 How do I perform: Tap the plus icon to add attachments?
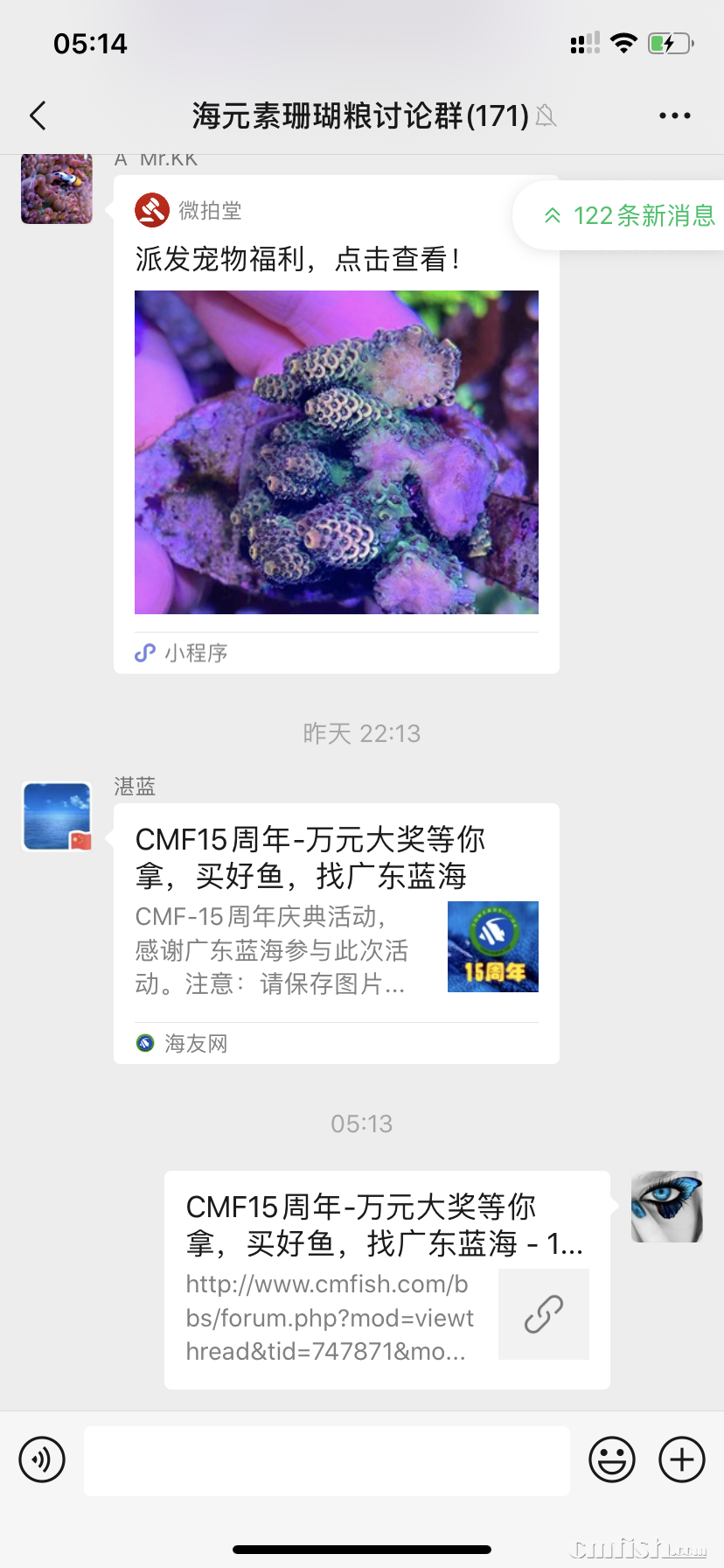(x=681, y=1459)
